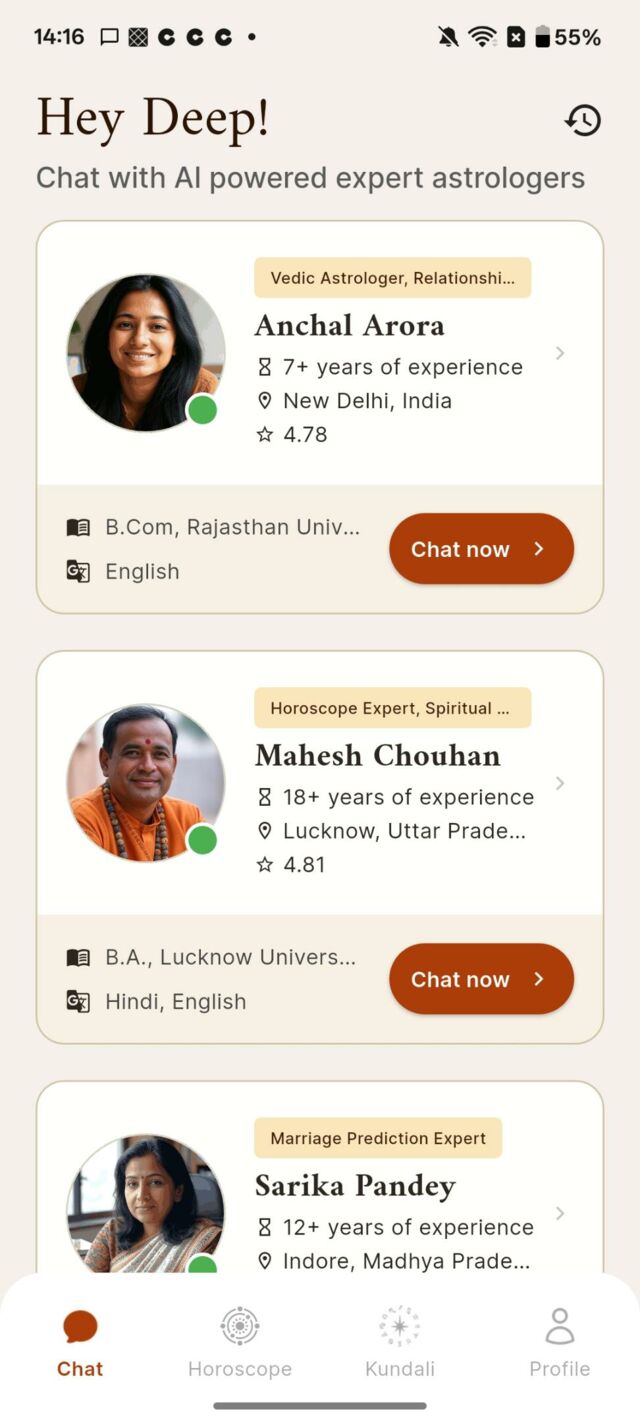Start chat with Mahesh Chouhan
The image size is (640, 1422).
(x=481, y=979)
